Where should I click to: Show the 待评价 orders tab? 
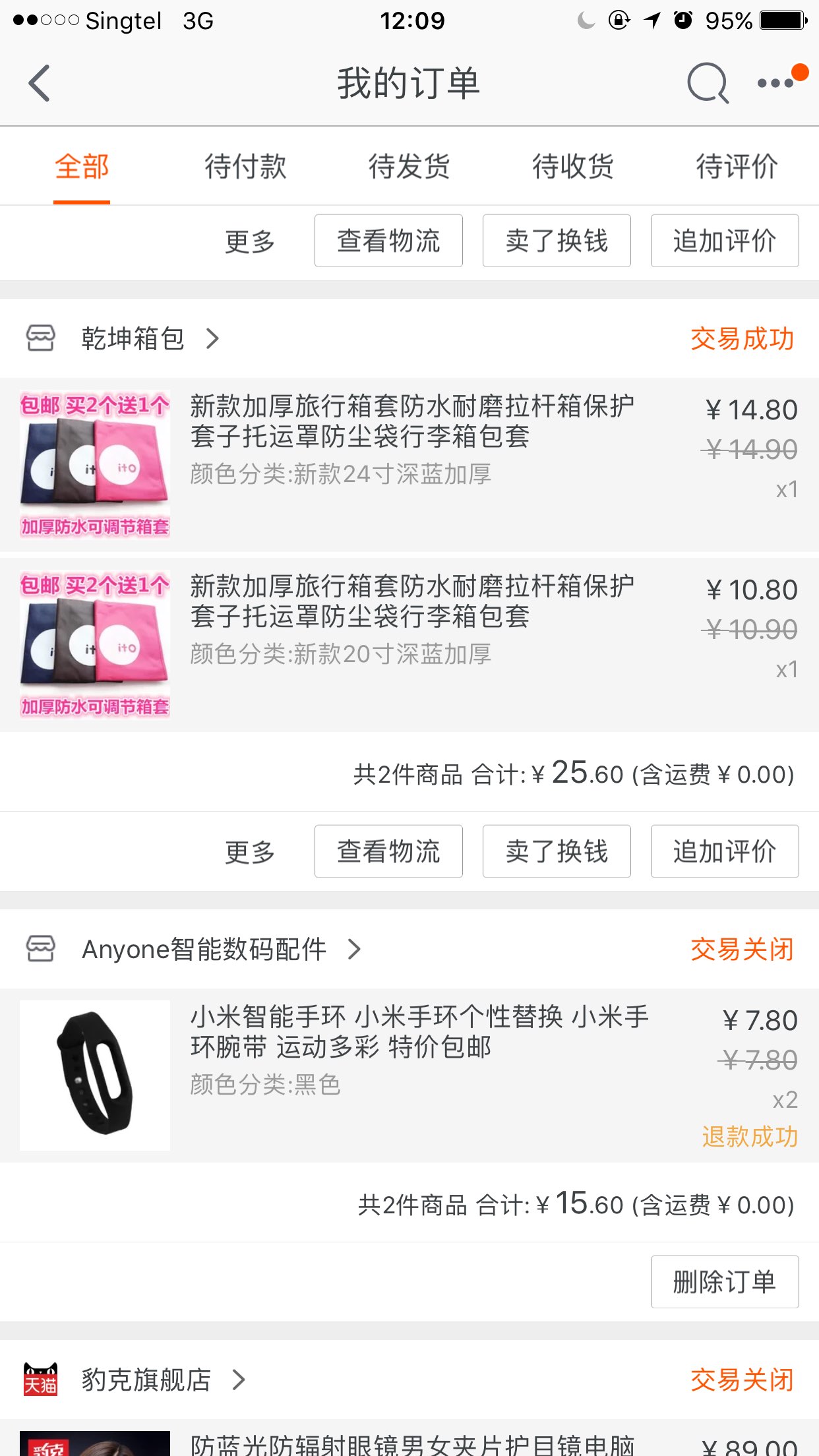click(737, 166)
